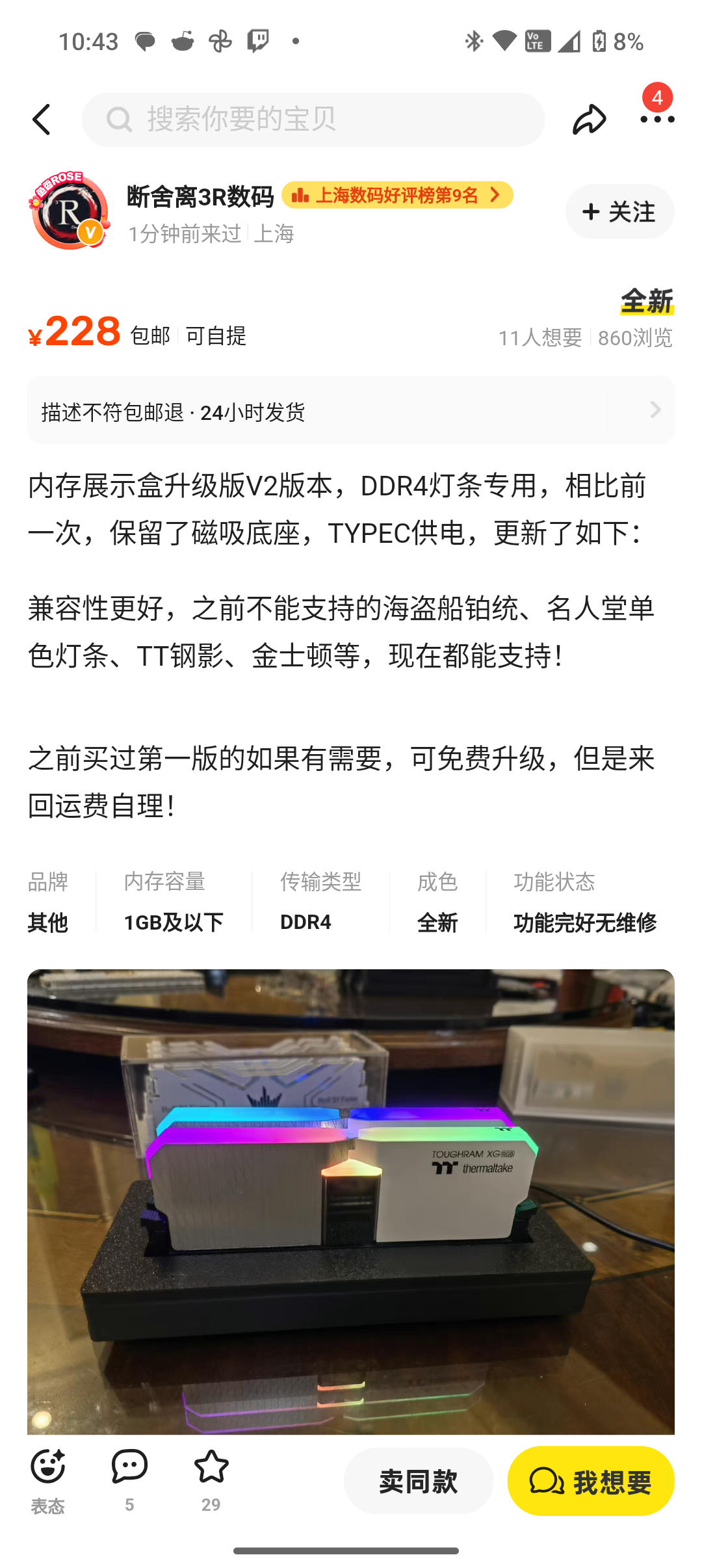Image resolution: width=702 pixels, height=1568 pixels.
Task: Open the RAM display box product photo
Action: pos(351,1201)
